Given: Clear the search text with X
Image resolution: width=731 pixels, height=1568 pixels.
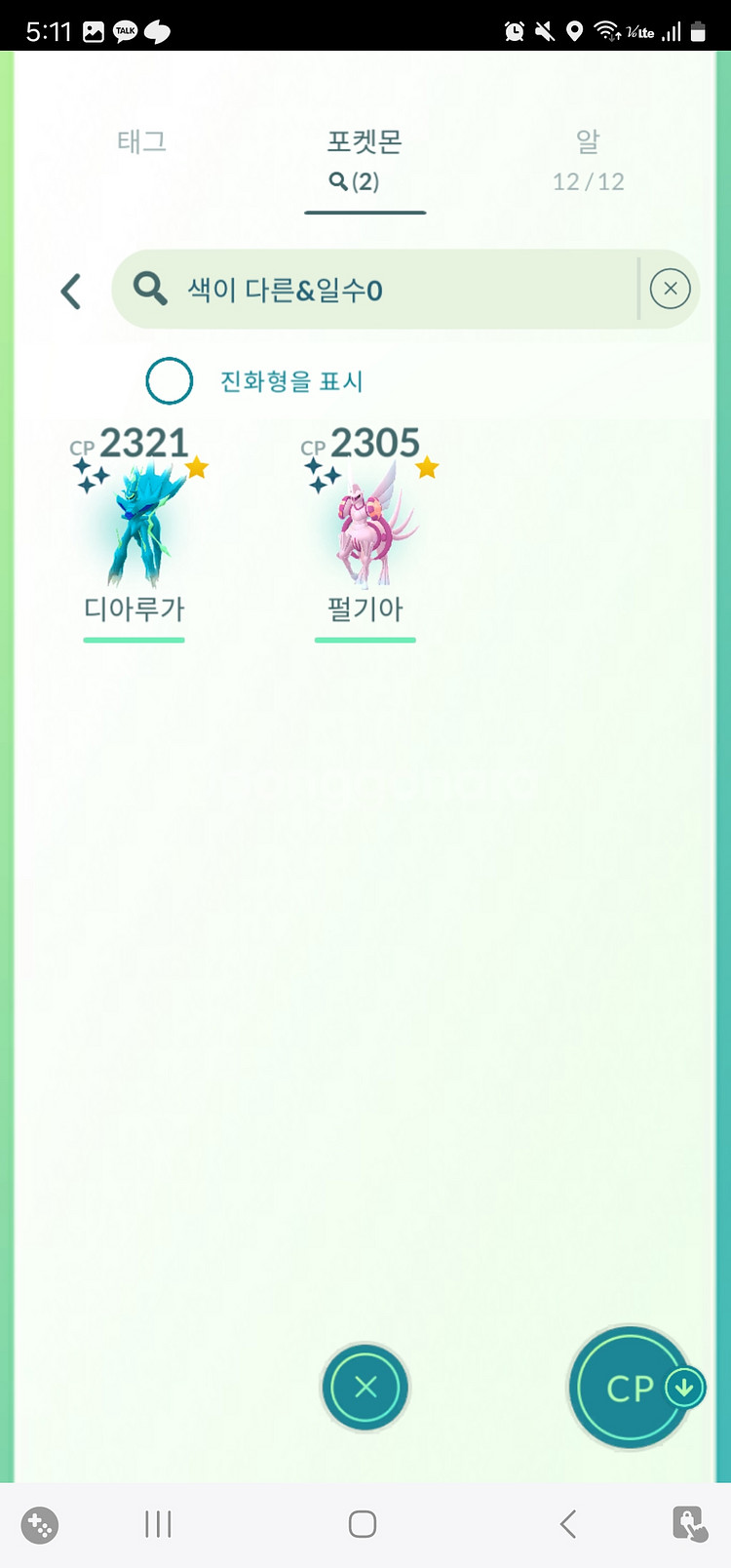Looking at the screenshot, I should (670, 289).
